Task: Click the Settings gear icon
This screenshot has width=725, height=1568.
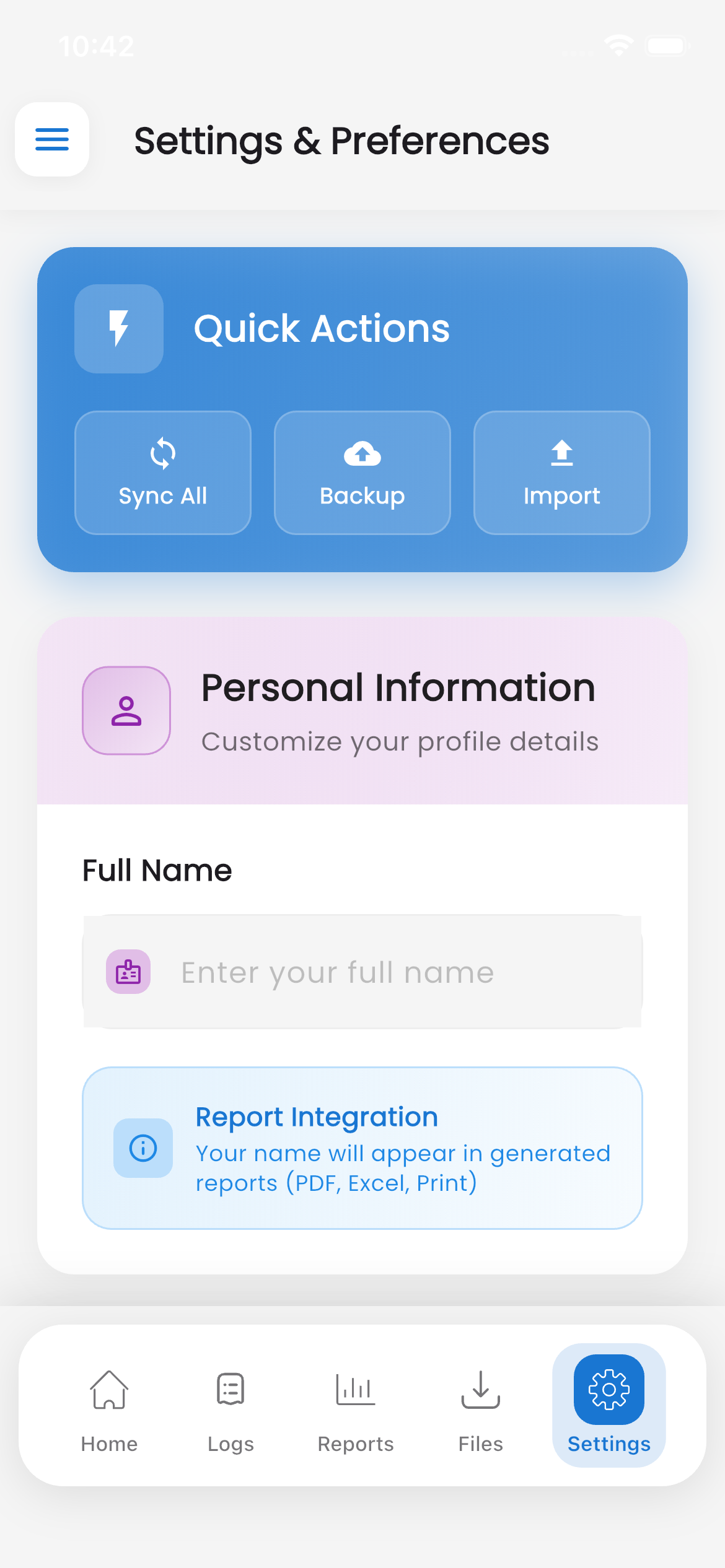Action: pos(609,1389)
